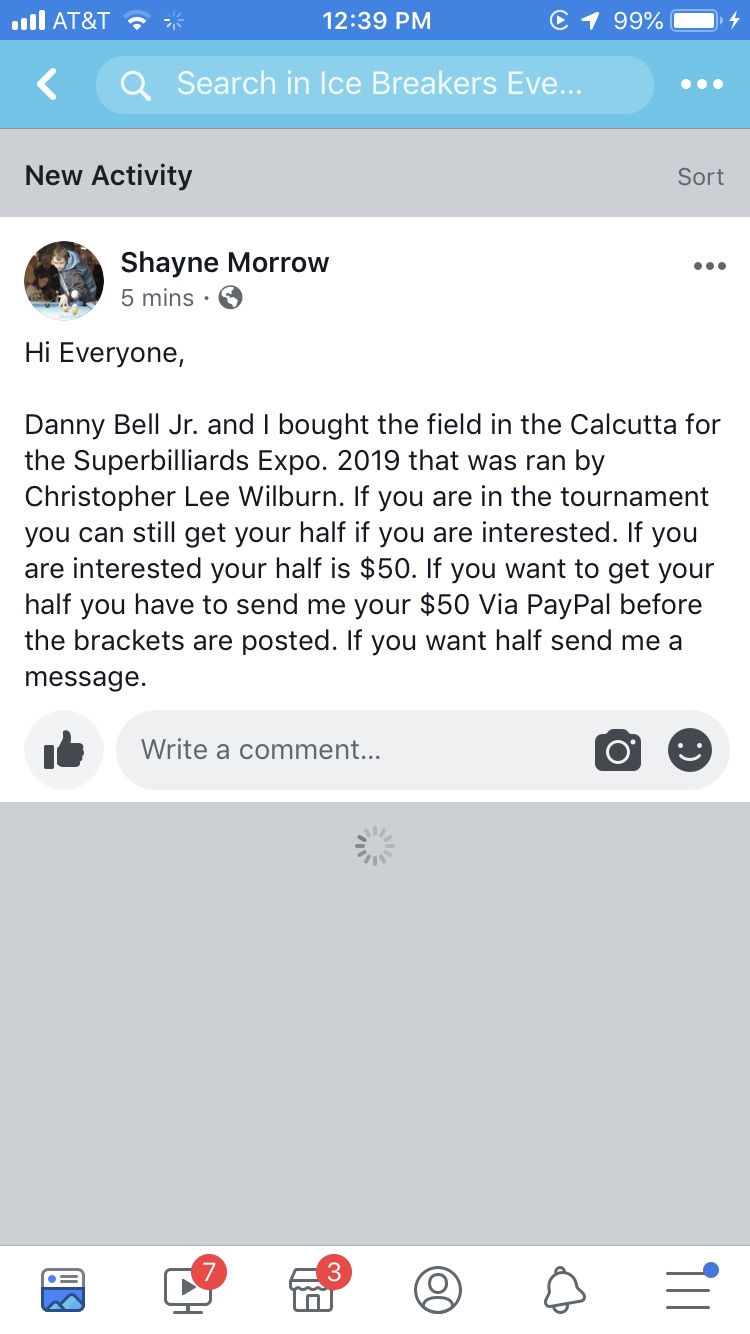This screenshot has height=1334, width=750.
Task: Open the Marketplace tab
Action: pyautogui.click(x=312, y=1289)
